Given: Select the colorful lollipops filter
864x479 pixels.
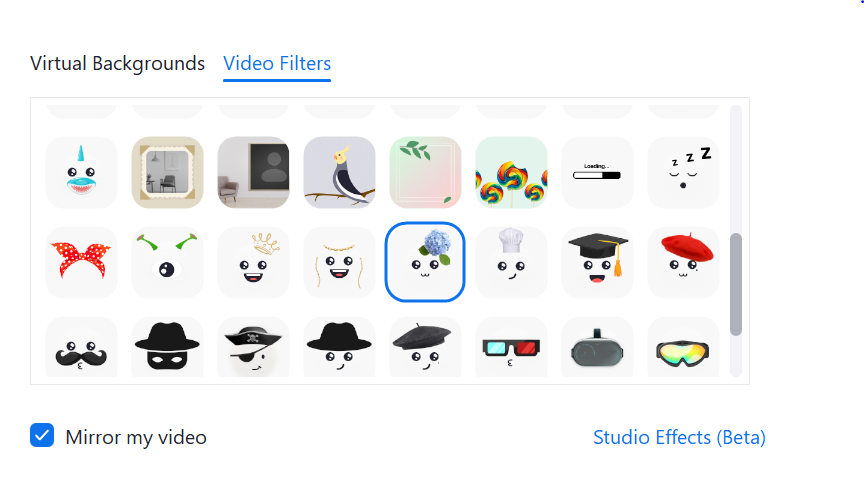Looking at the screenshot, I should point(512,172).
